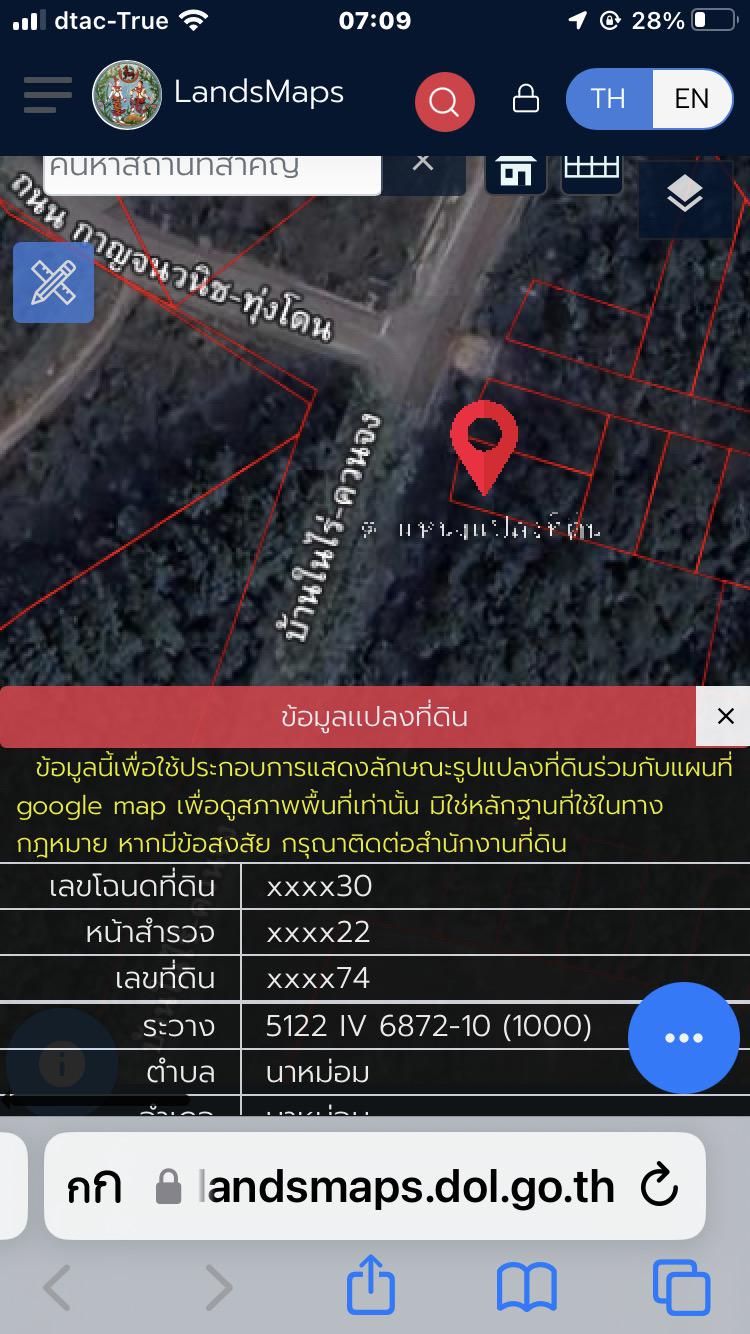Image resolution: width=750 pixels, height=1334 pixels.
Task: Tap the red search button
Action: pyautogui.click(x=444, y=100)
